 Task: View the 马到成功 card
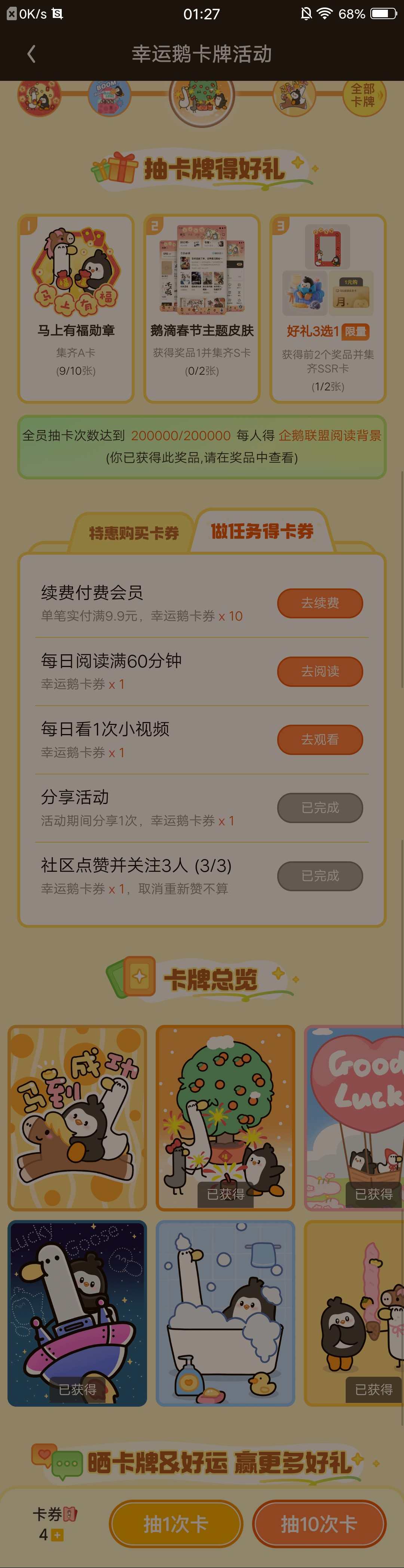tap(77, 1118)
